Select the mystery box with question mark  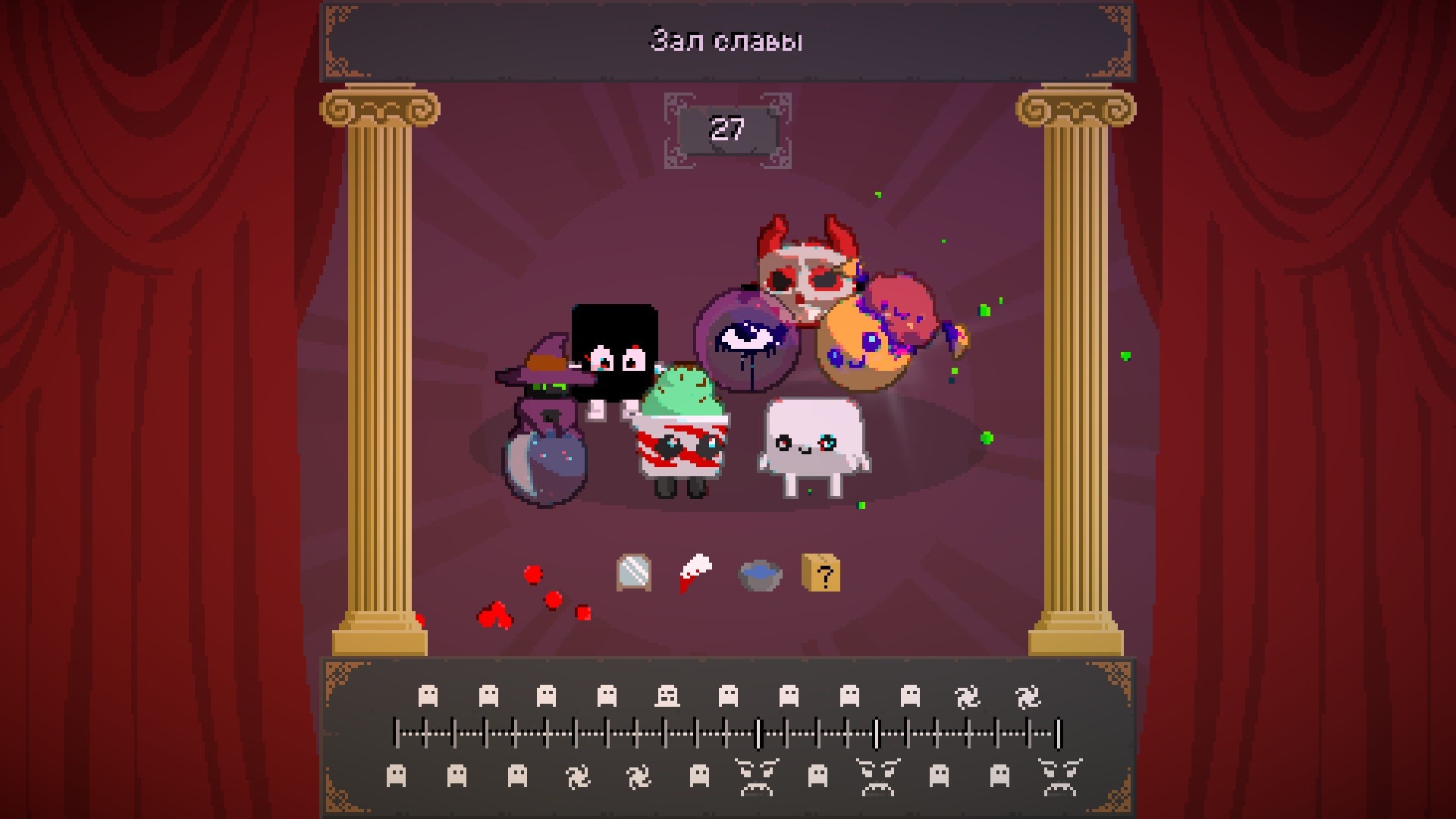pos(821,573)
